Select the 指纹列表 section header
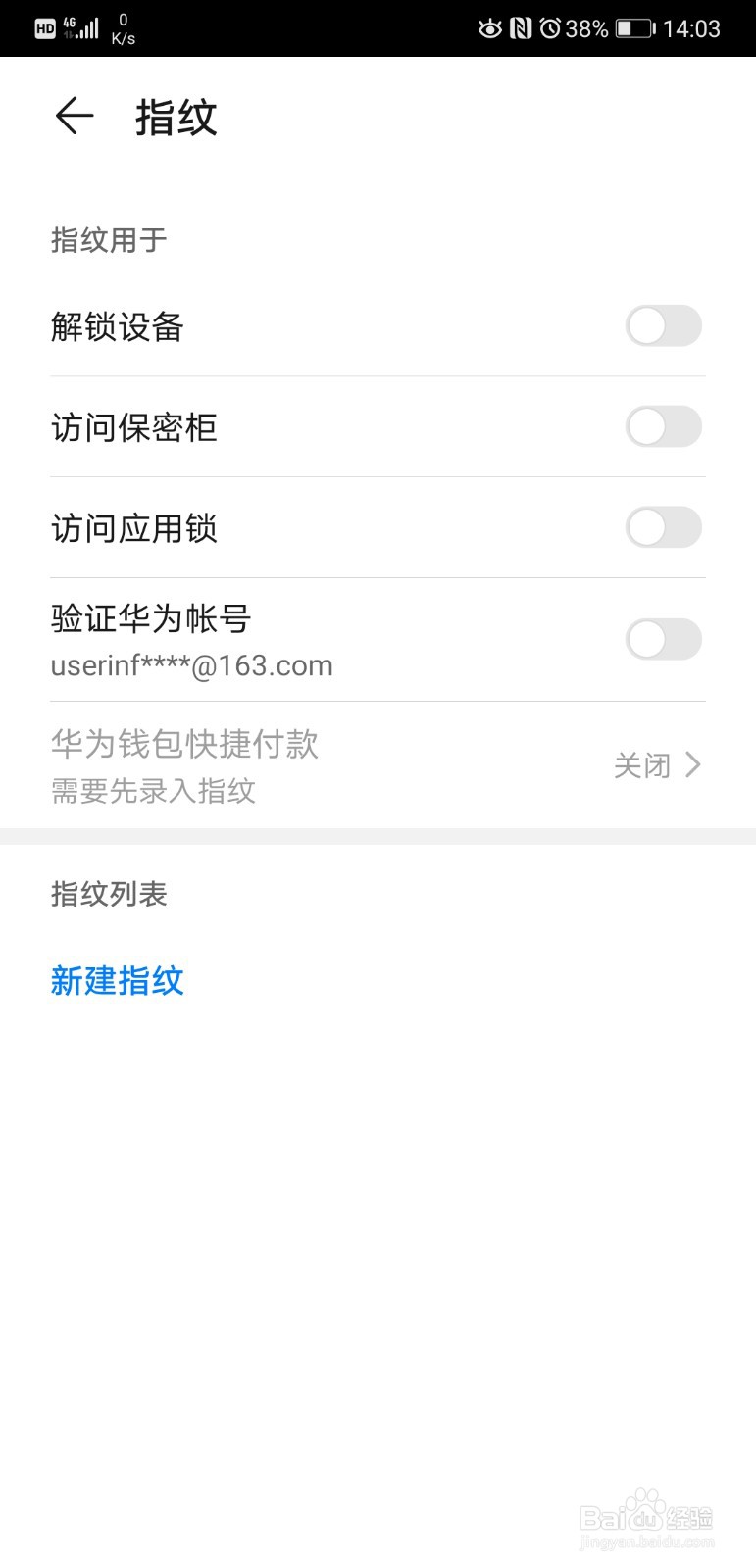 [109, 894]
